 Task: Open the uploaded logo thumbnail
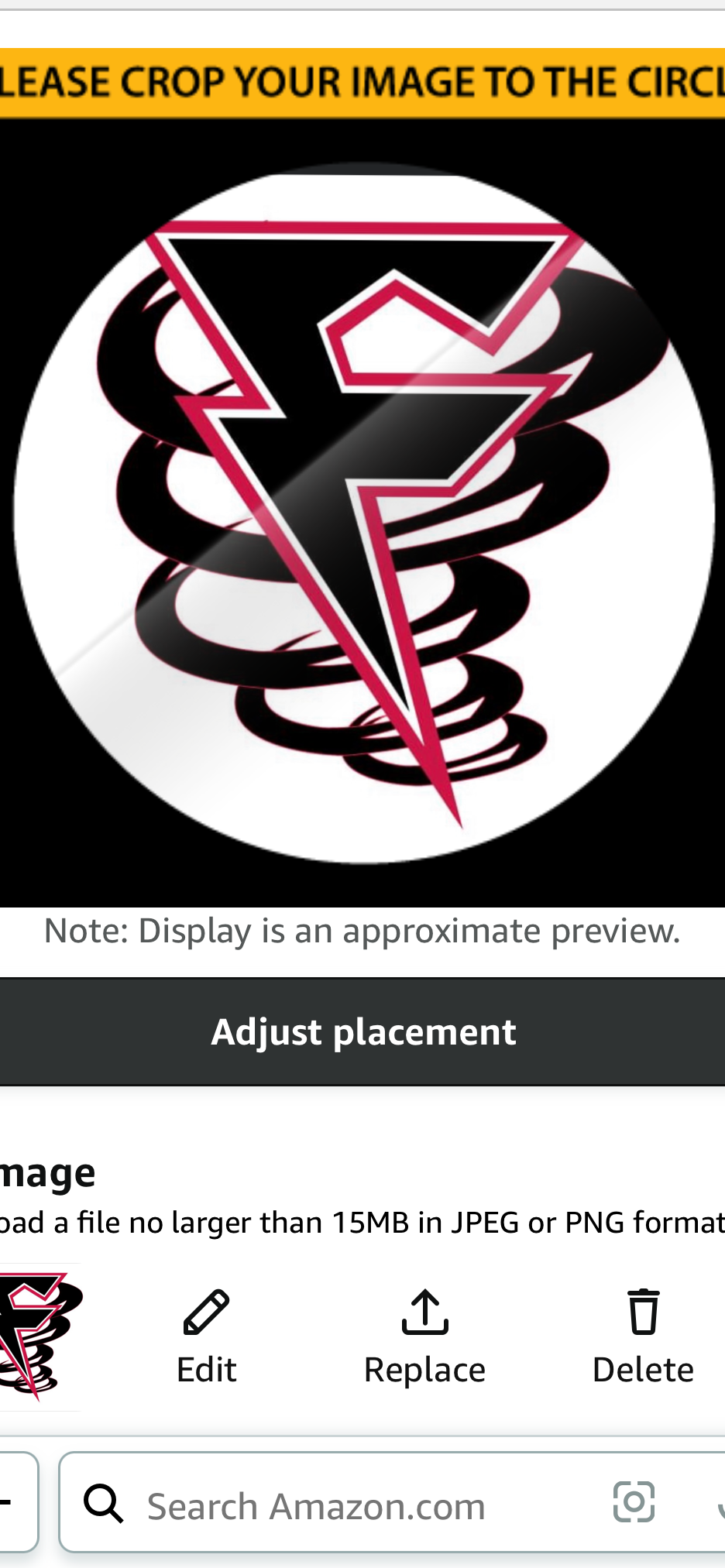pyautogui.click(x=39, y=1335)
